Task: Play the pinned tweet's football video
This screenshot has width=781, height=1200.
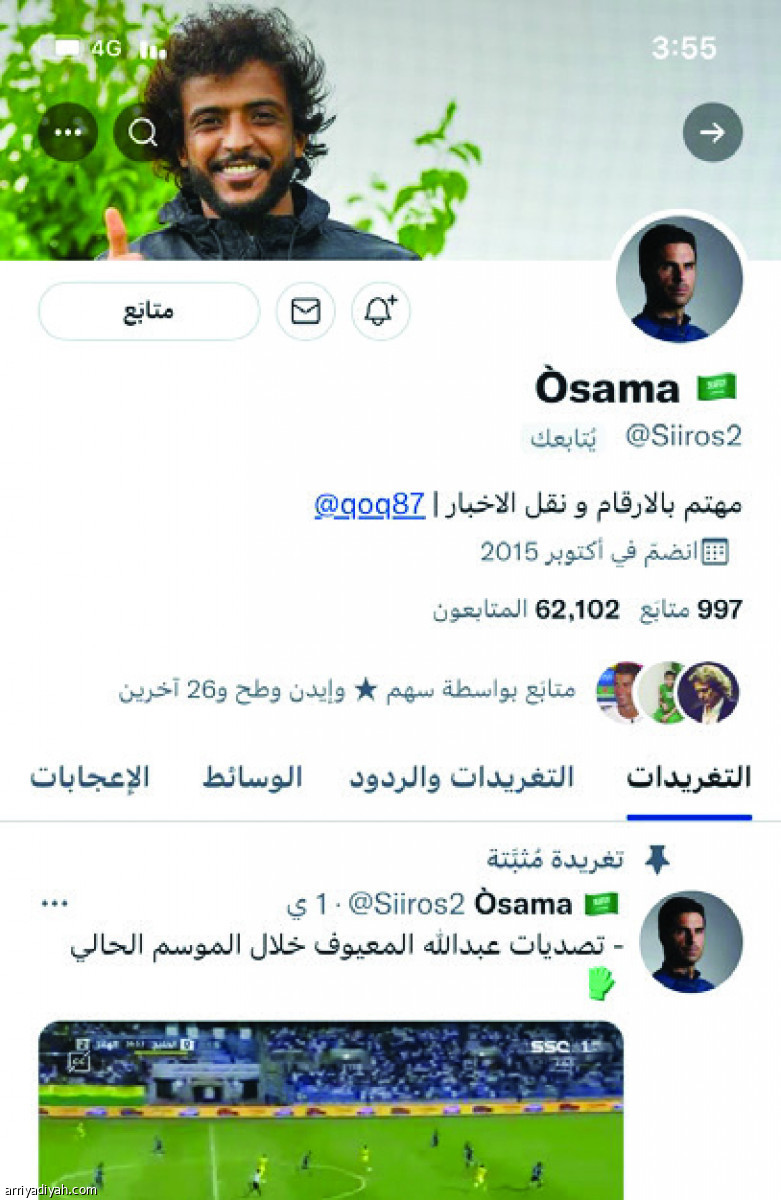Action: coord(330,1108)
